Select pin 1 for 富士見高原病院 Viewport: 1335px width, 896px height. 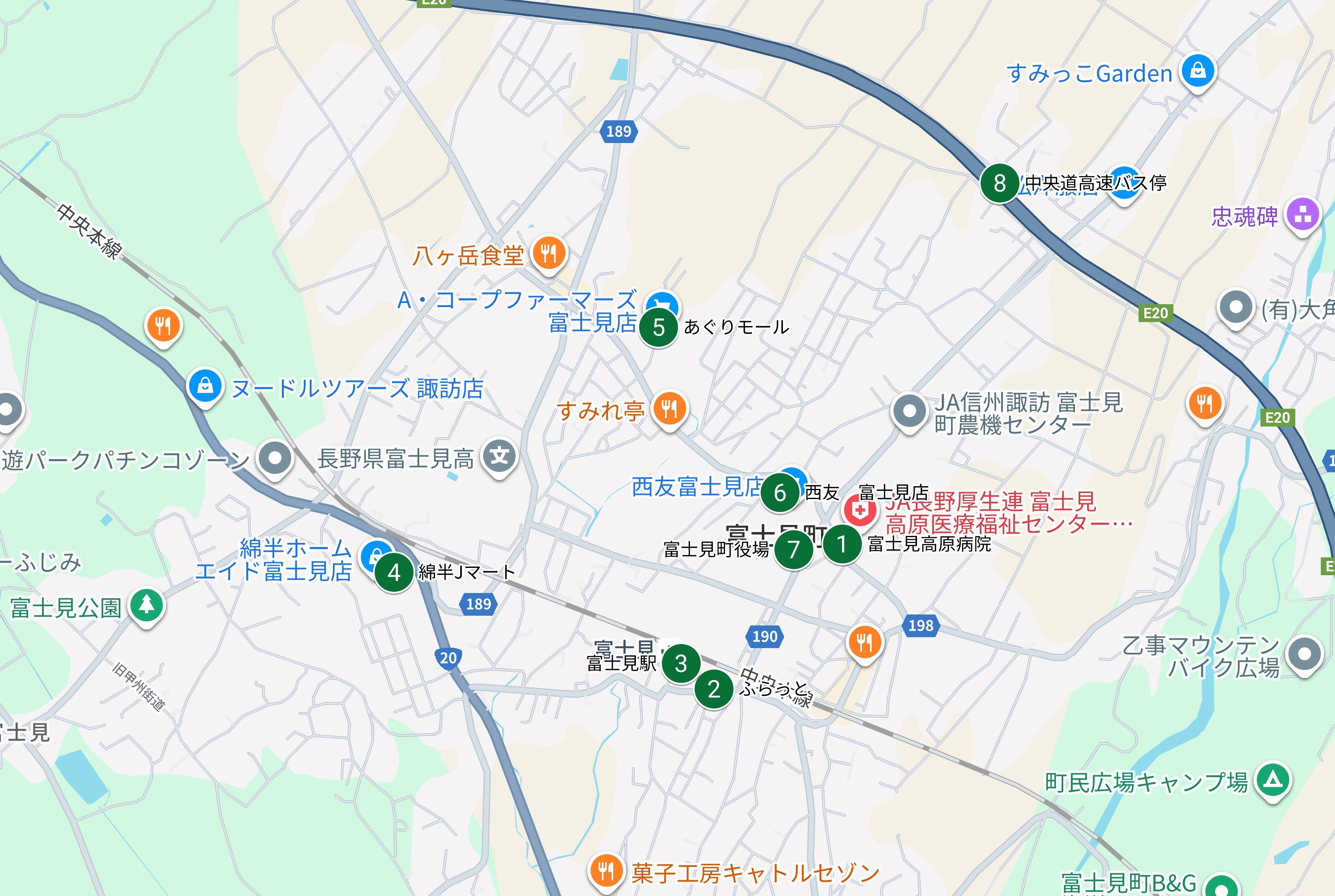841,544
